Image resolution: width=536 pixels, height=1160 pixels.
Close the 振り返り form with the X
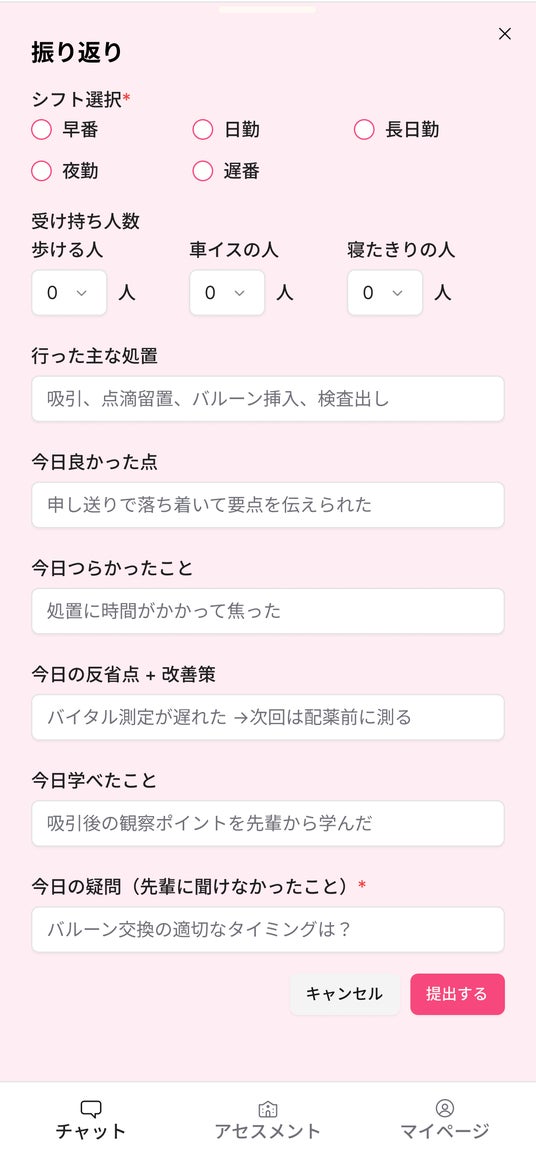pos(505,34)
